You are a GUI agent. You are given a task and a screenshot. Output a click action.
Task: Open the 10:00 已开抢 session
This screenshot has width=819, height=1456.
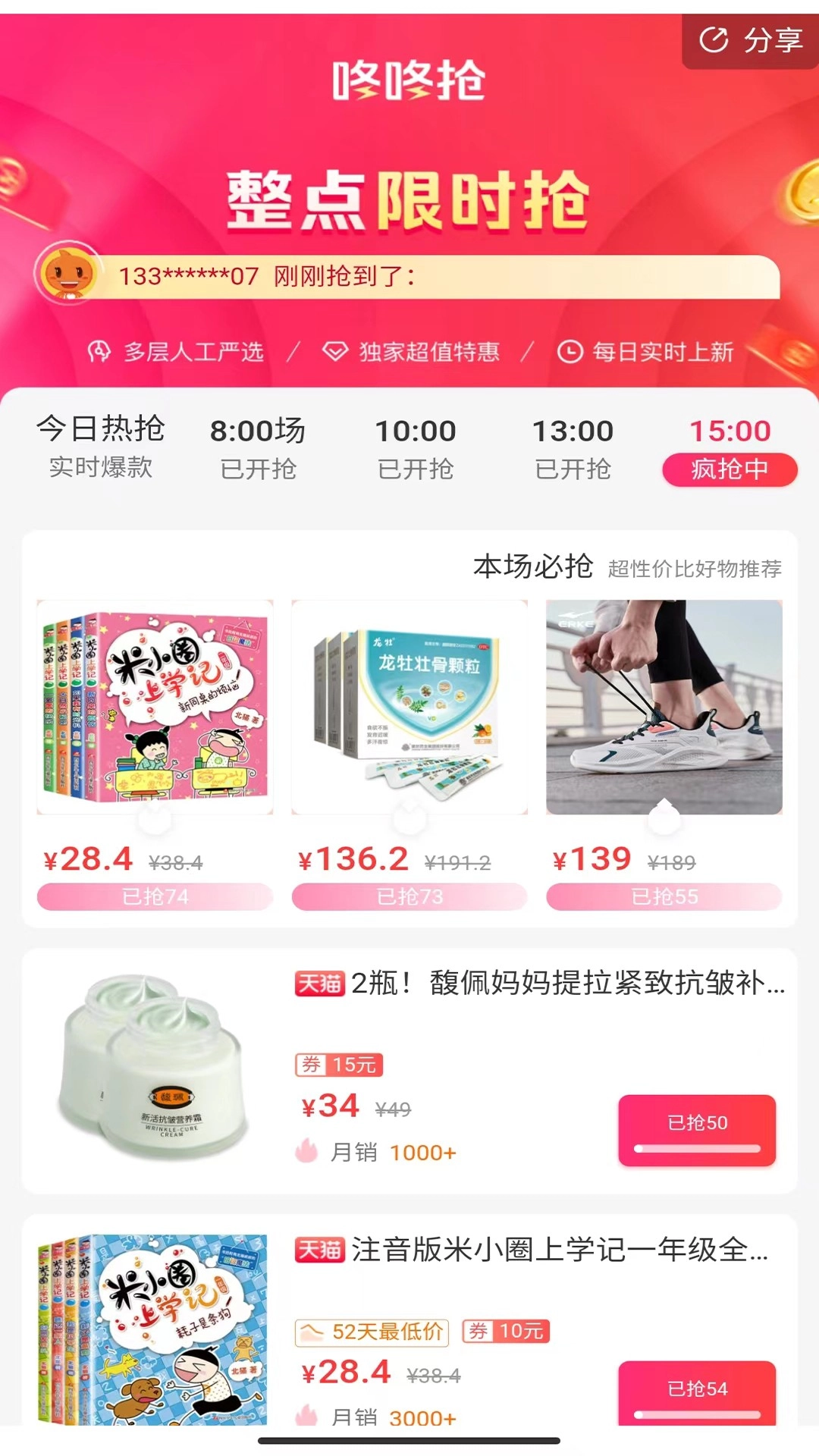point(417,447)
